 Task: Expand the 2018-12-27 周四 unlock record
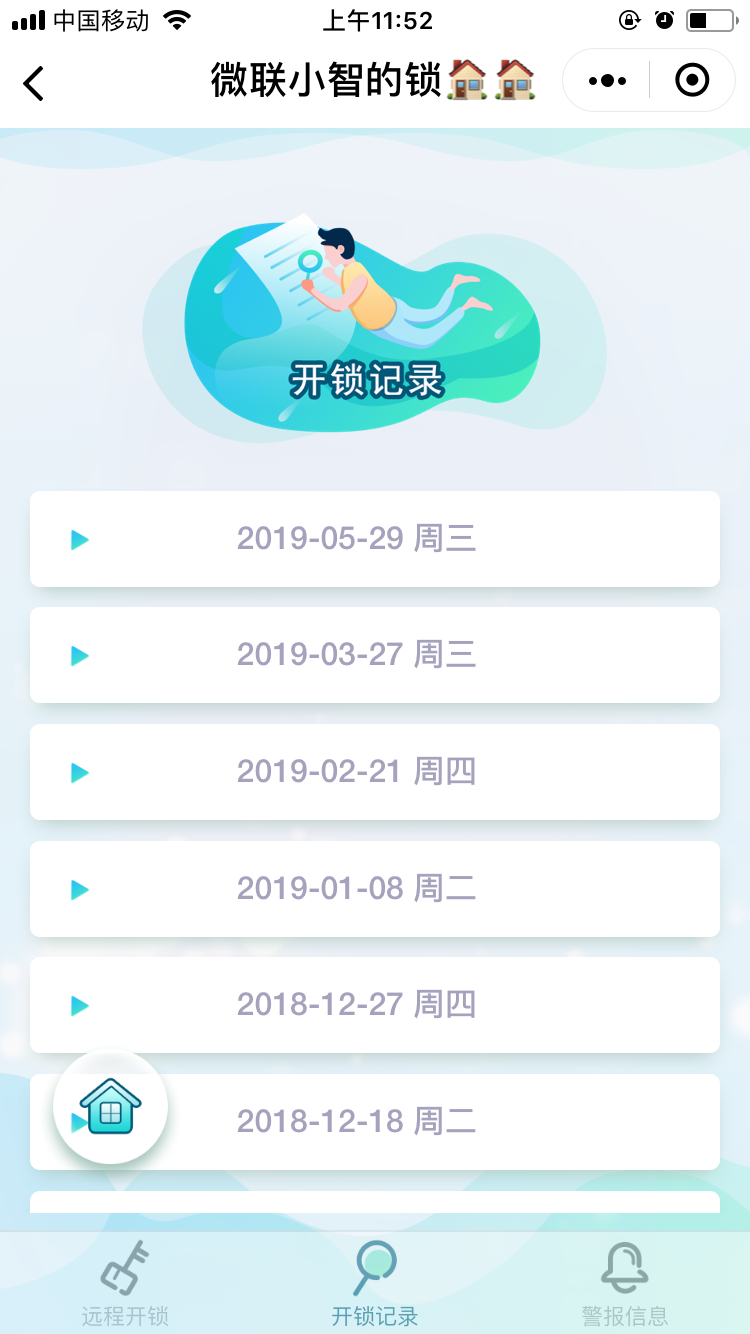pyautogui.click(x=375, y=1005)
